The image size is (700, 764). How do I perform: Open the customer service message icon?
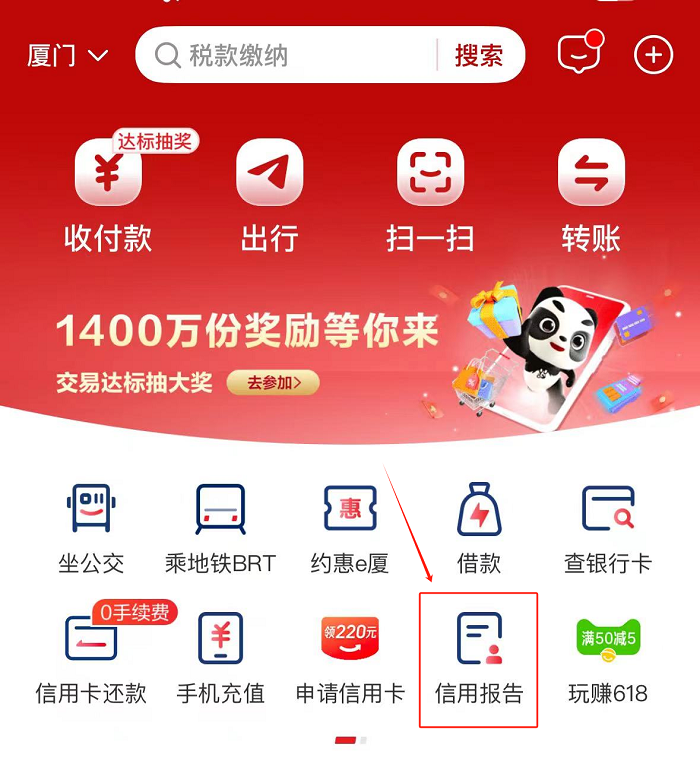(579, 55)
